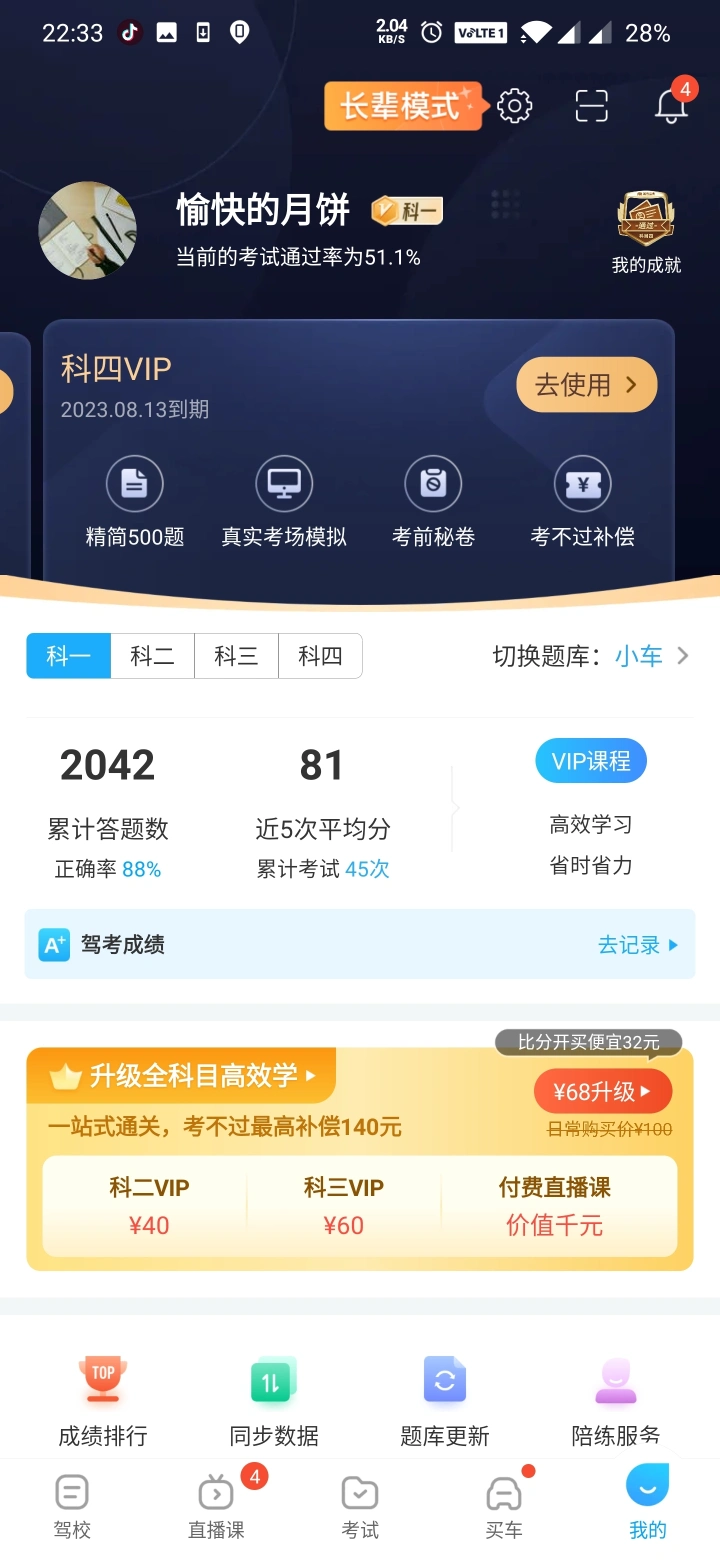The width and height of the screenshot is (720, 1560).
Task: Go to the 直播课 bottom tab
Action: click(x=216, y=1506)
